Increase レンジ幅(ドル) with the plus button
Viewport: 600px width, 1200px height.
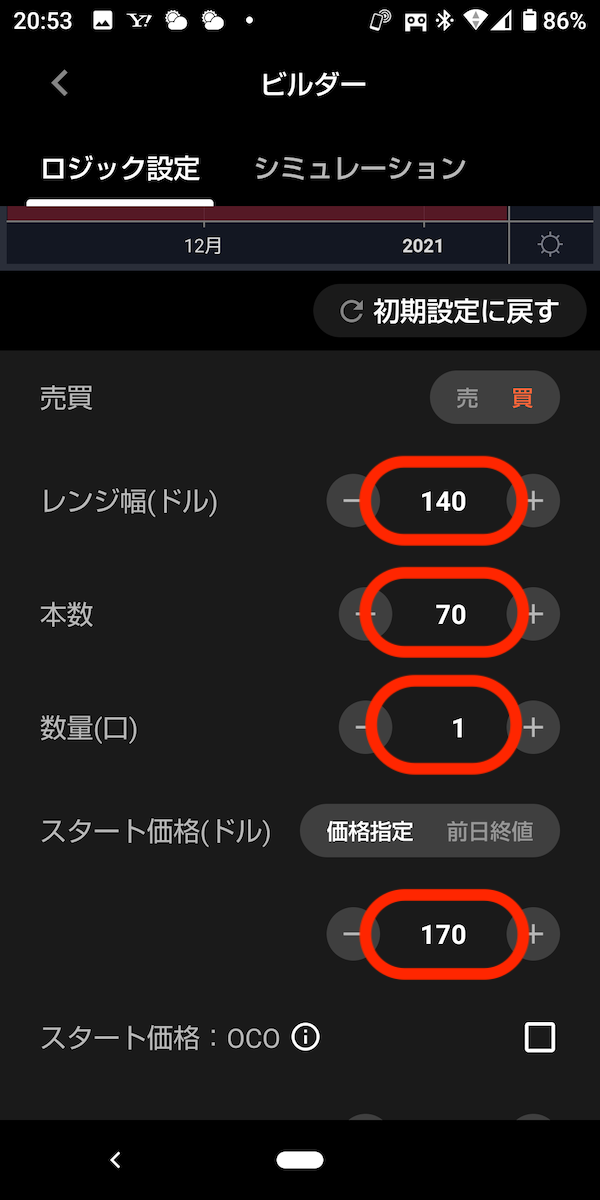coord(535,500)
